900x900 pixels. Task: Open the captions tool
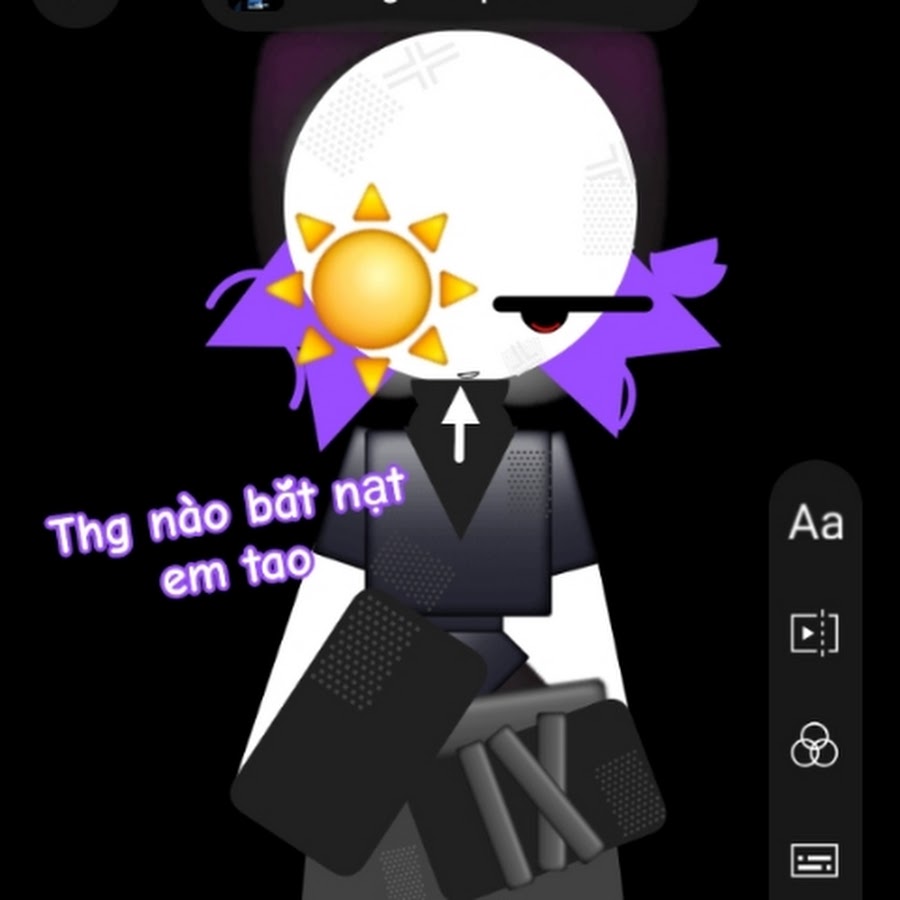(814, 859)
